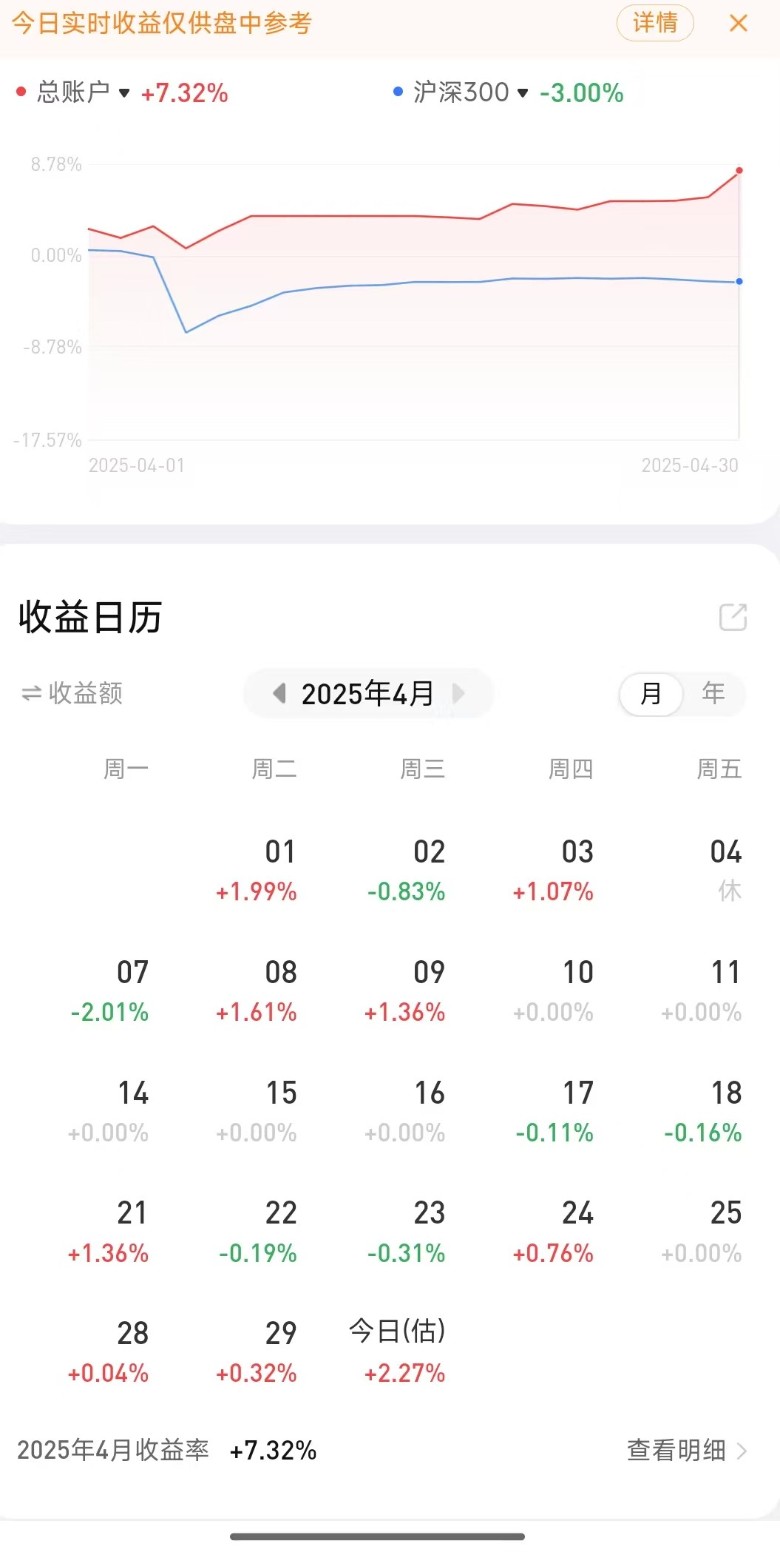780x1552 pixels.
Task: Open 详情 for the real-time earnings notice
Action: (x=655, y=23)
